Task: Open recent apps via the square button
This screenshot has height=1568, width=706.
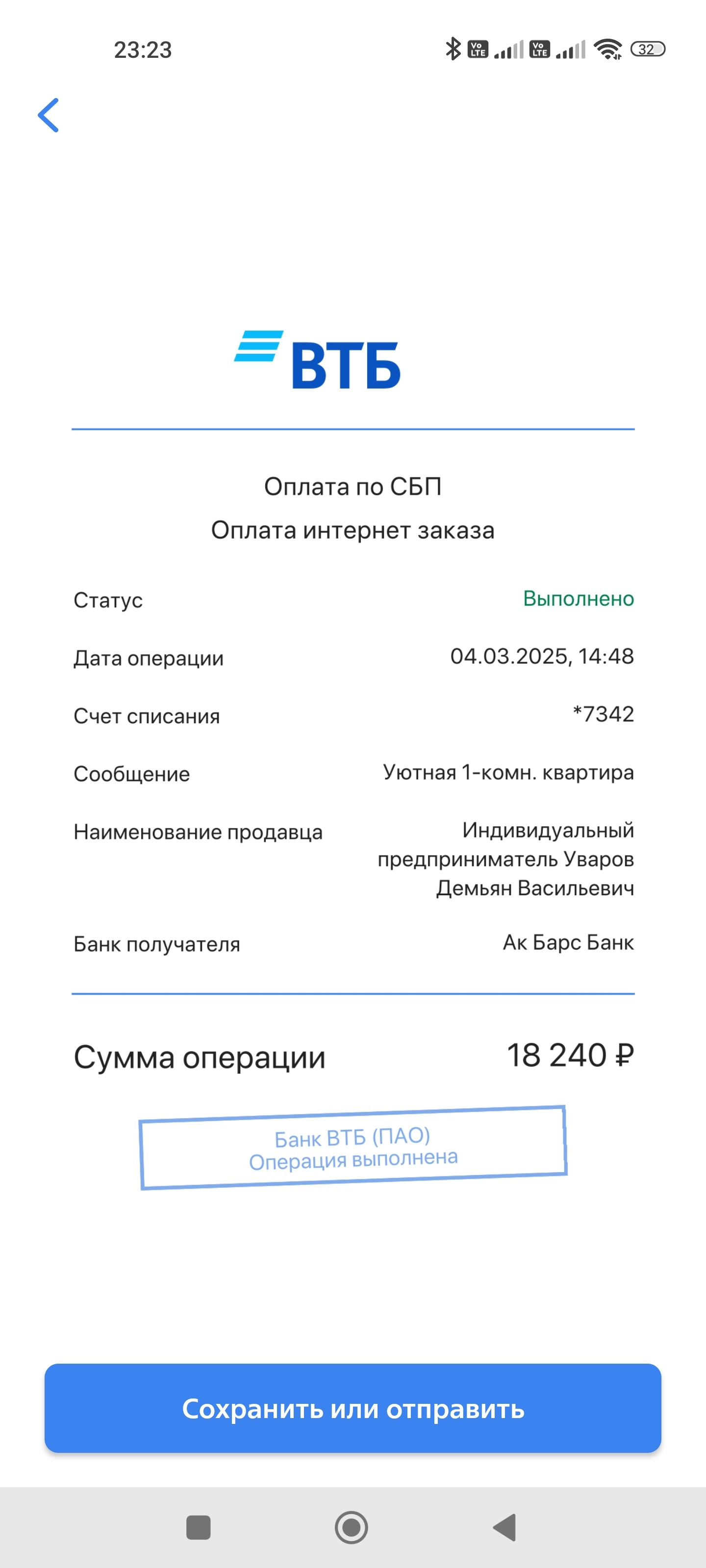Action: (x=198, y=1527)
